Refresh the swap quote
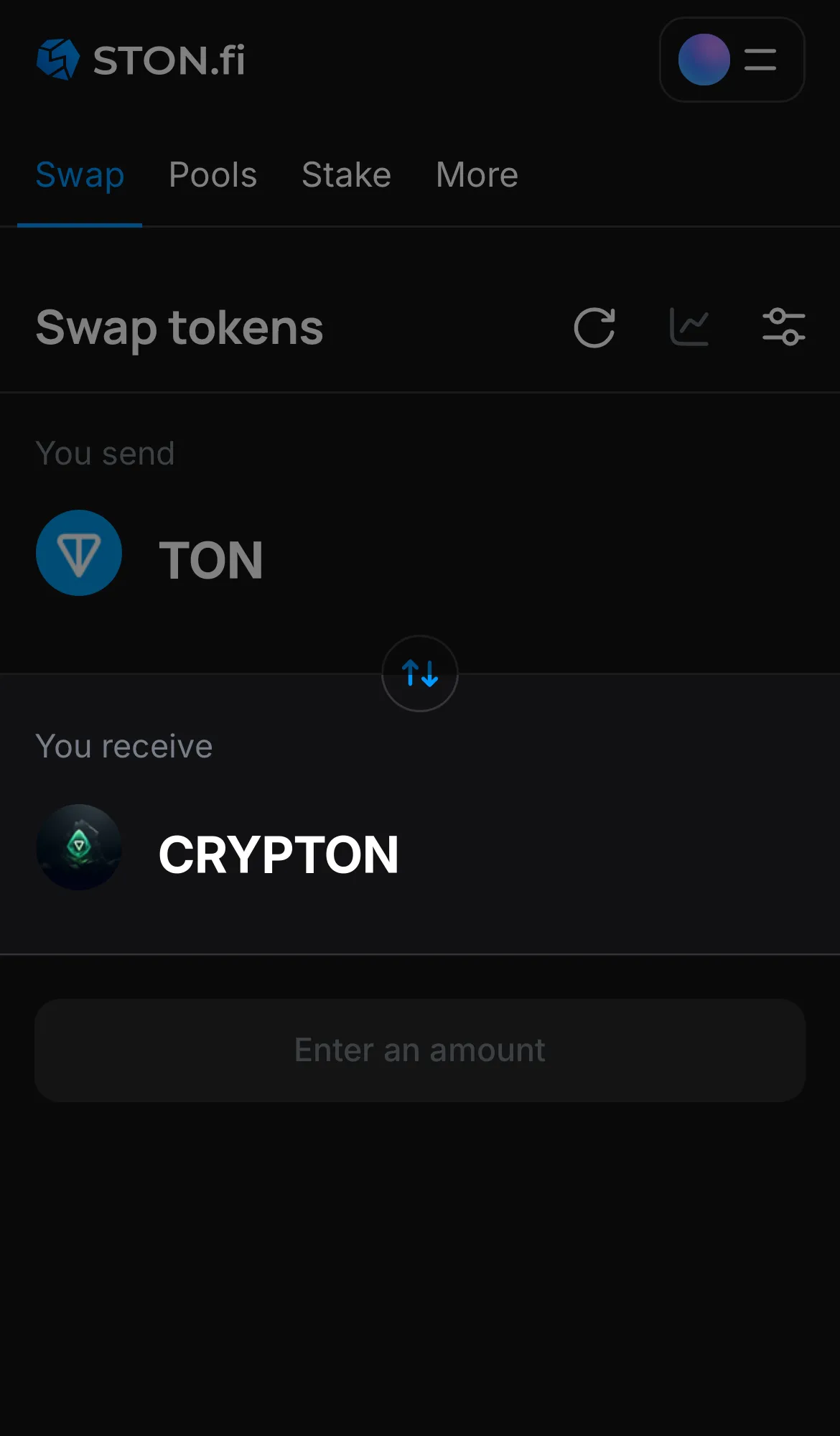This screenshot has height=1436, width=840. pyautogui.click(x=594, y=327)
